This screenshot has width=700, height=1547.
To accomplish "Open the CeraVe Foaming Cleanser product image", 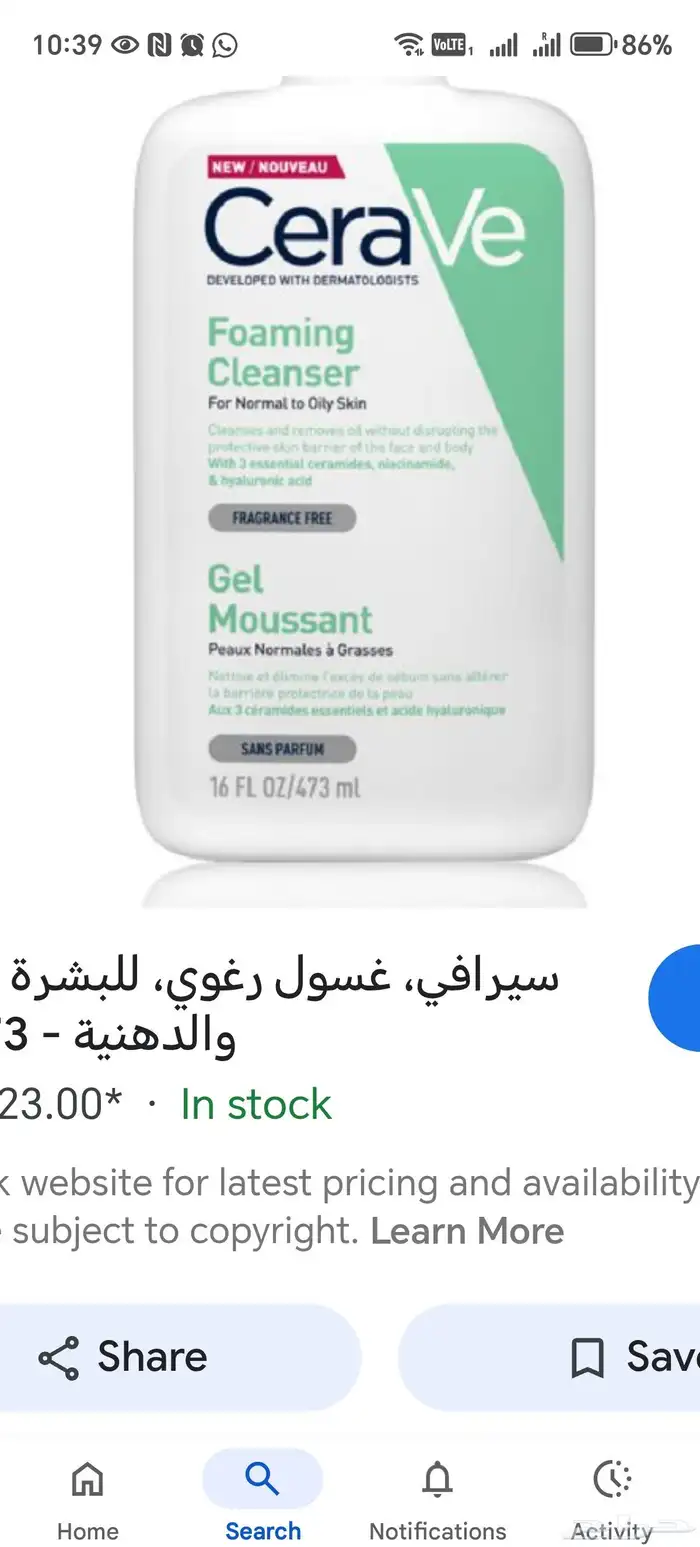I will (x=360, y=480).
